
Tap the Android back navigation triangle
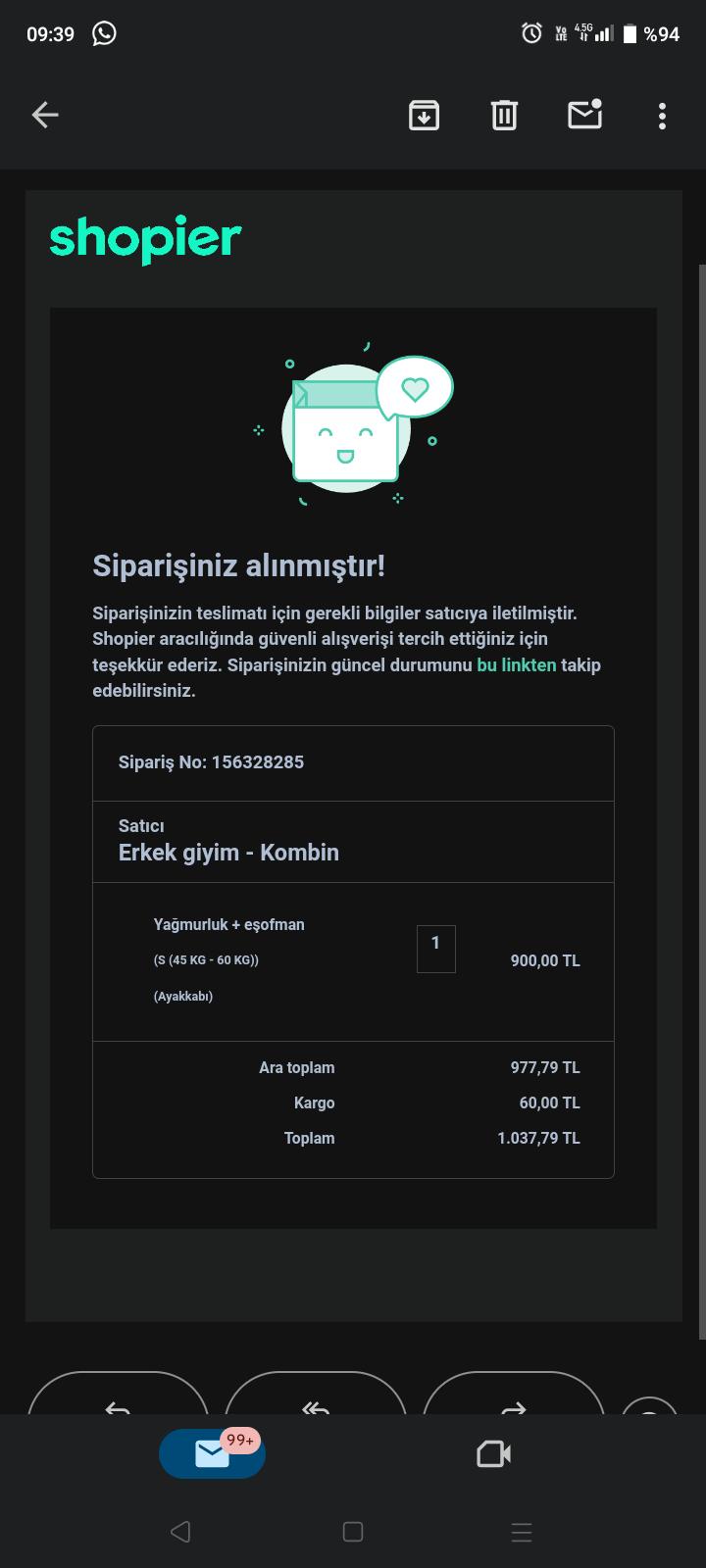(180, 1532)
